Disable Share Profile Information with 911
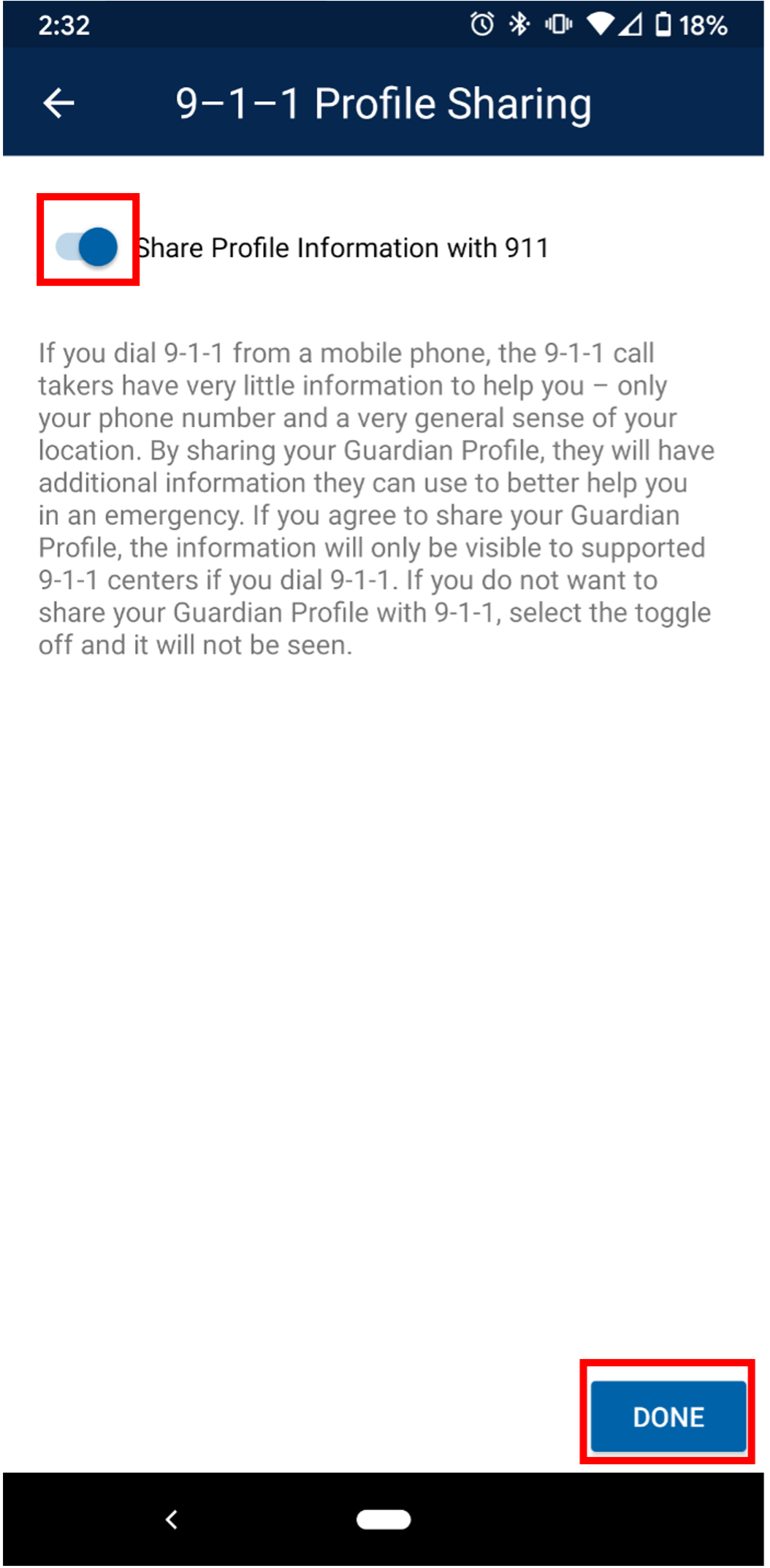Screen dimensions: 770x1568 86,247
